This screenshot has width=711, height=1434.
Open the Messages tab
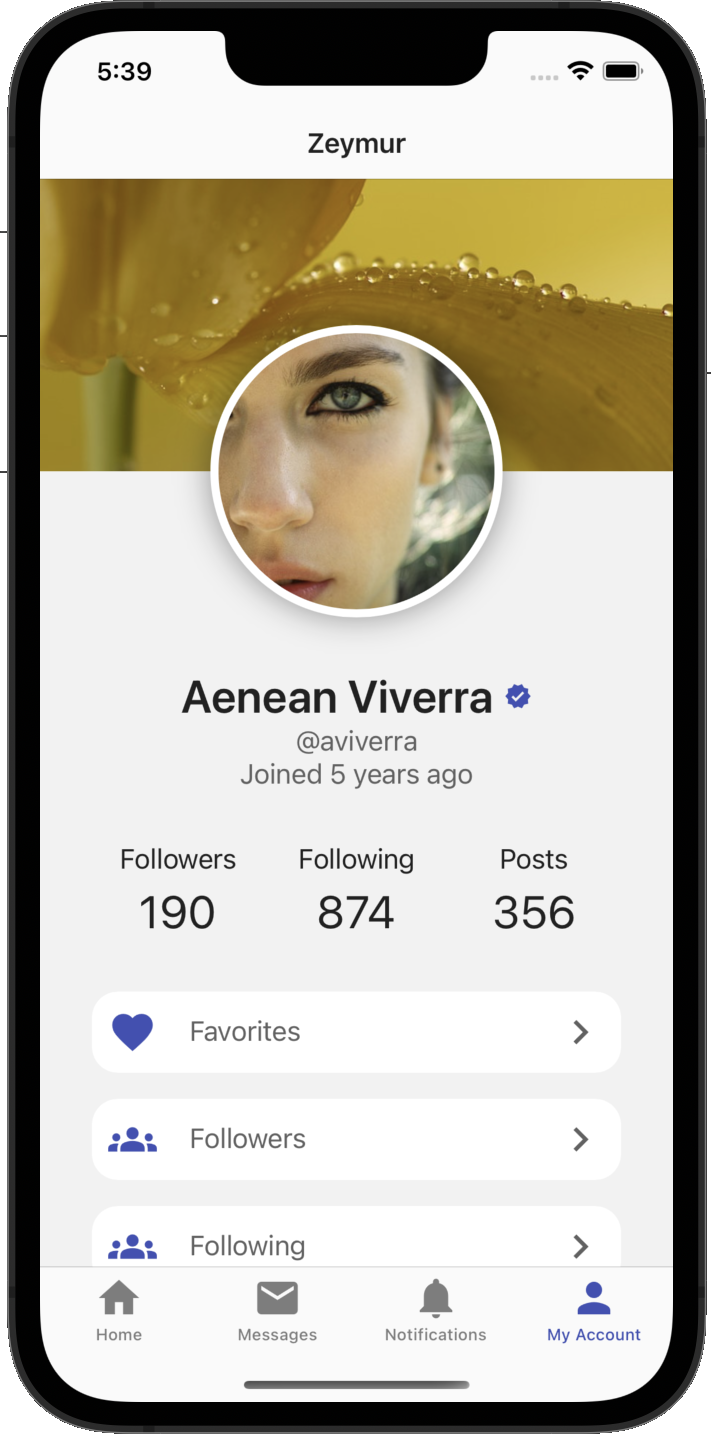tap(277, 1310)
